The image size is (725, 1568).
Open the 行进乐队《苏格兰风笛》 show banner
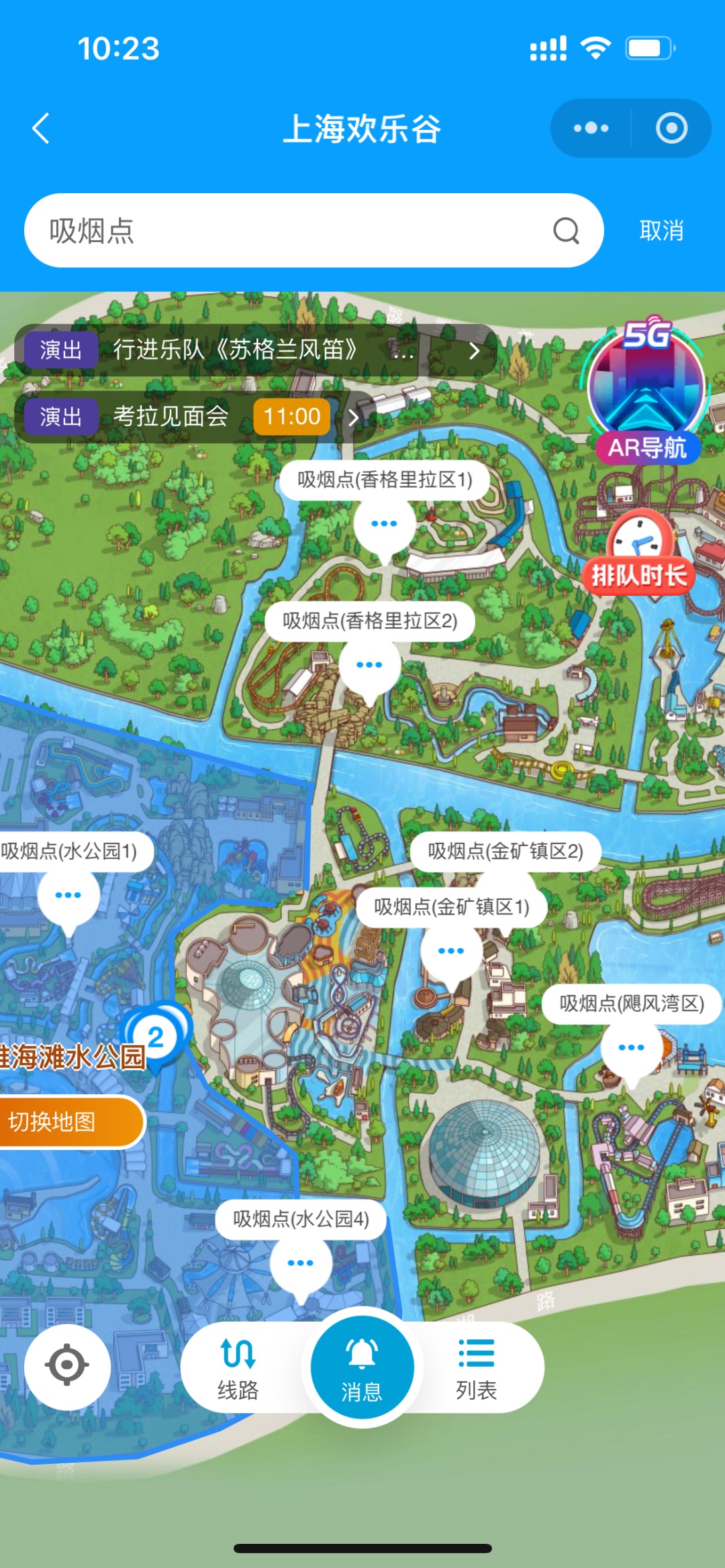point(255,350)
